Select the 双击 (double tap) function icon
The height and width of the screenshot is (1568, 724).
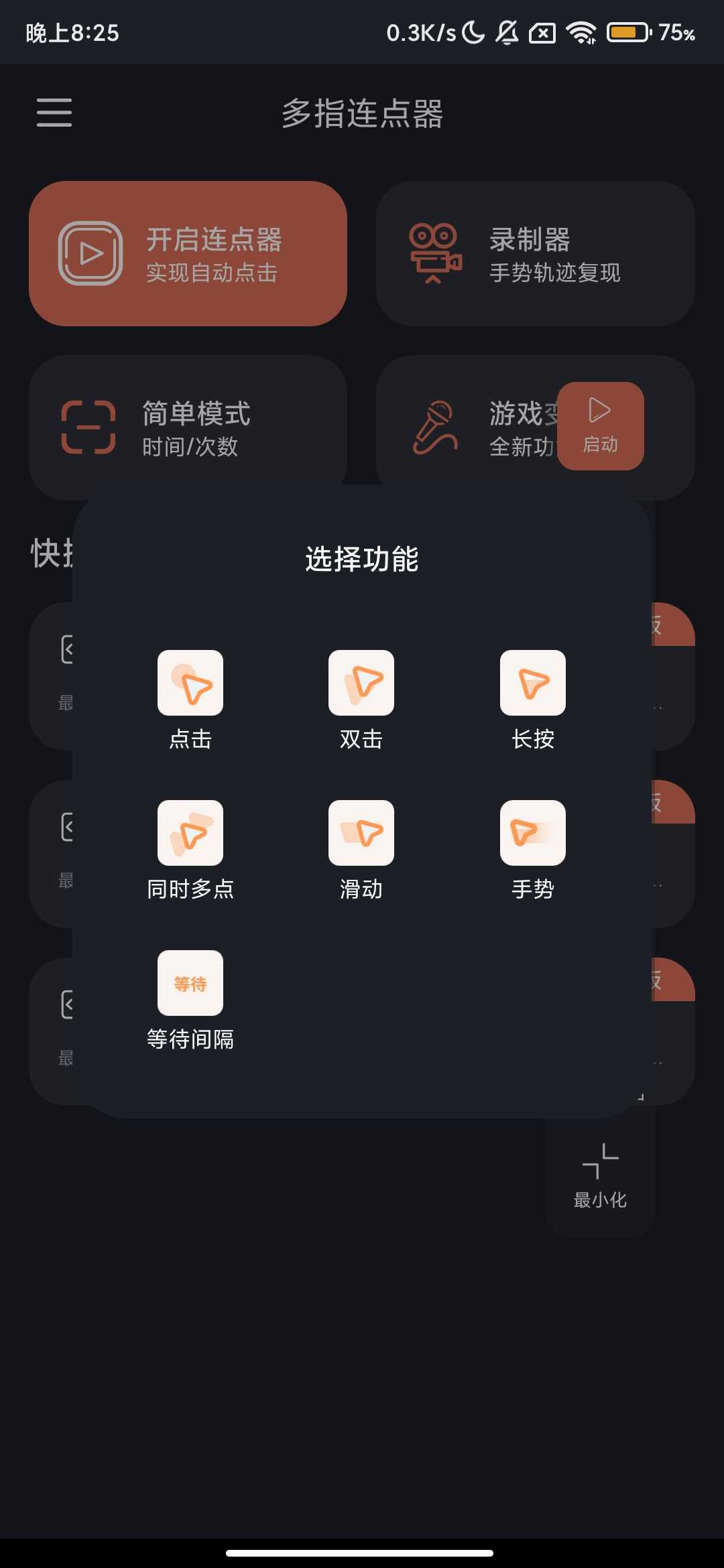[361, 683]
